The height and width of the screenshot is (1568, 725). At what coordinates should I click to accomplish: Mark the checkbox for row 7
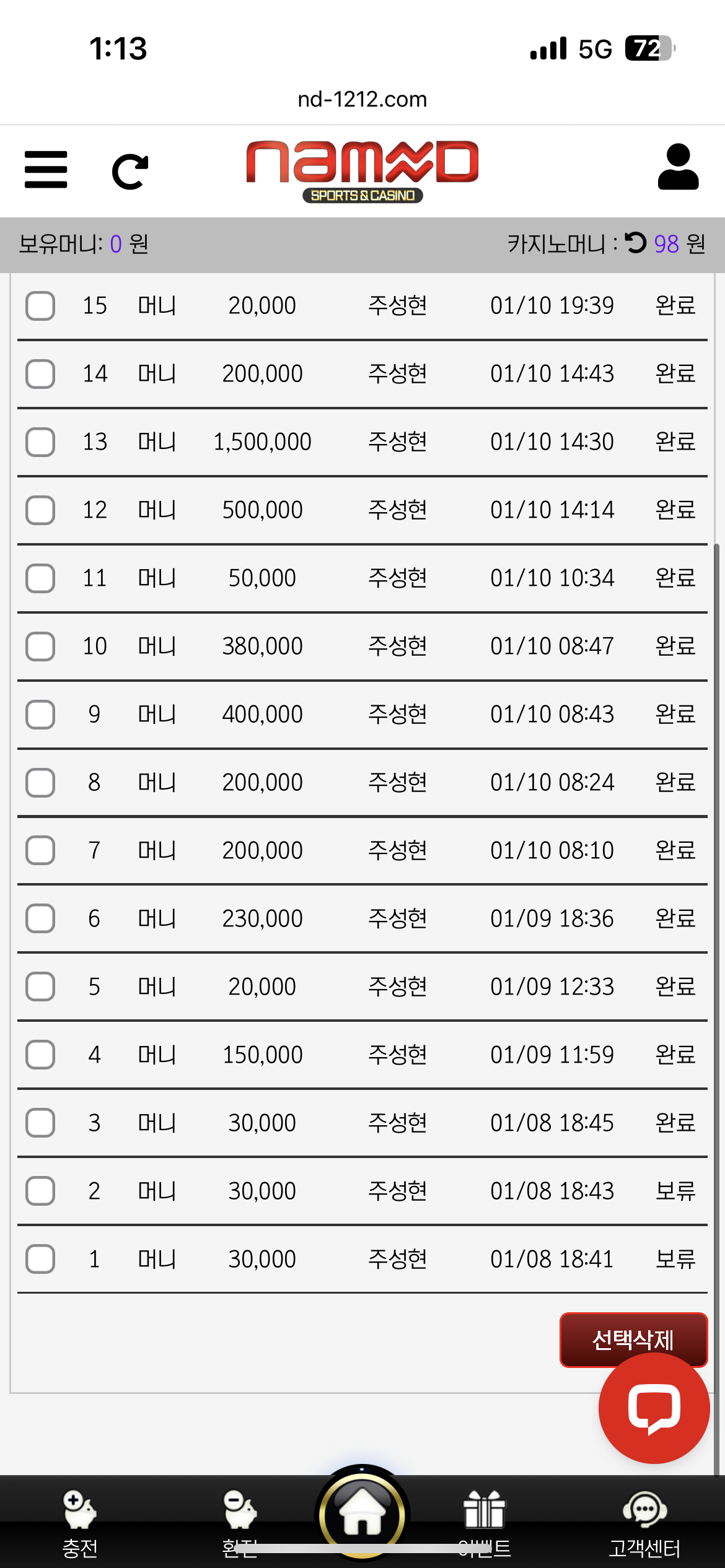(x=40, y=850)
